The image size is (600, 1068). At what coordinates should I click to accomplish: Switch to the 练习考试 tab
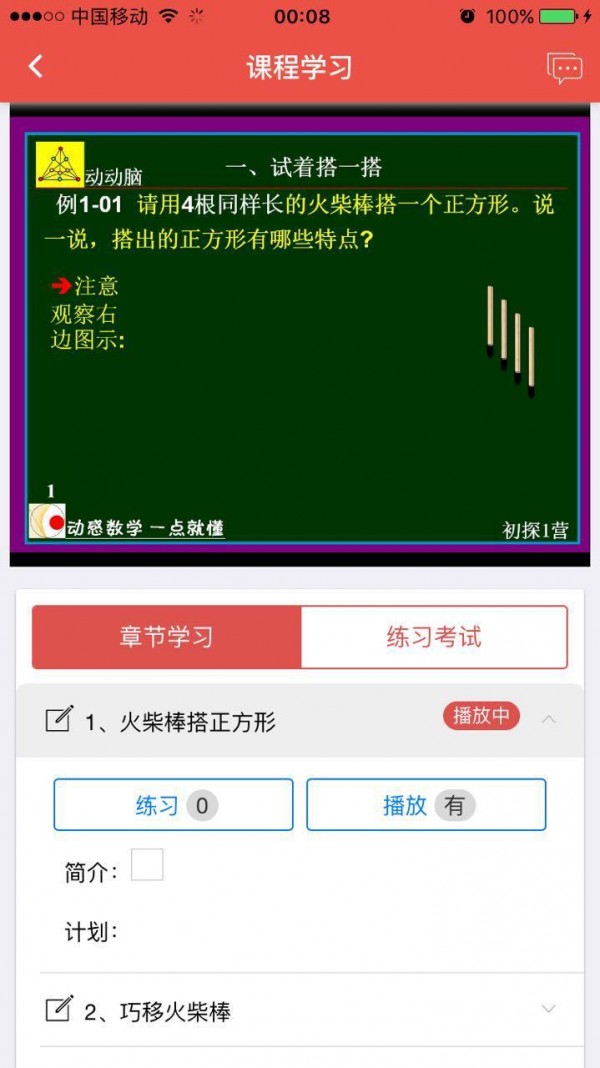point(434,637)
